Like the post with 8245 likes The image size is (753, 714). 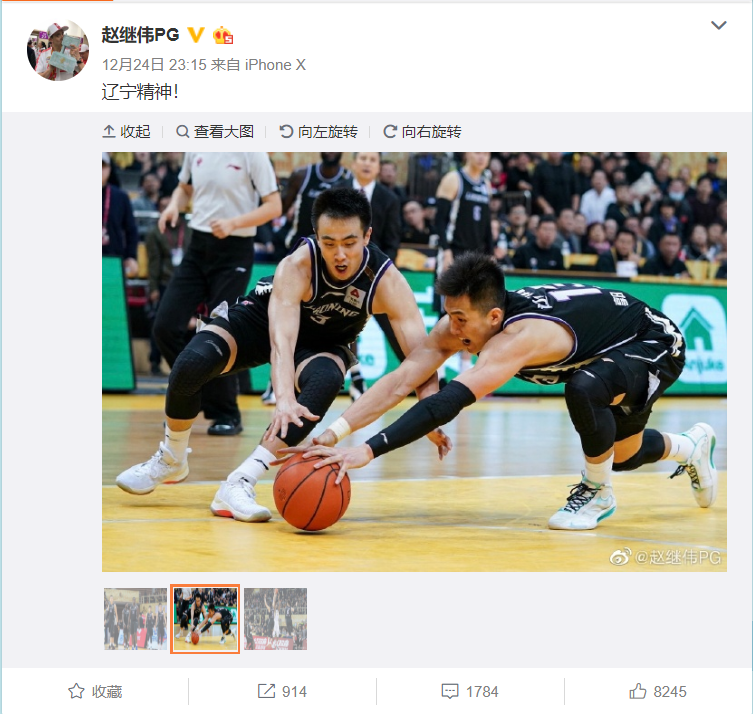(x=657, y=692)
